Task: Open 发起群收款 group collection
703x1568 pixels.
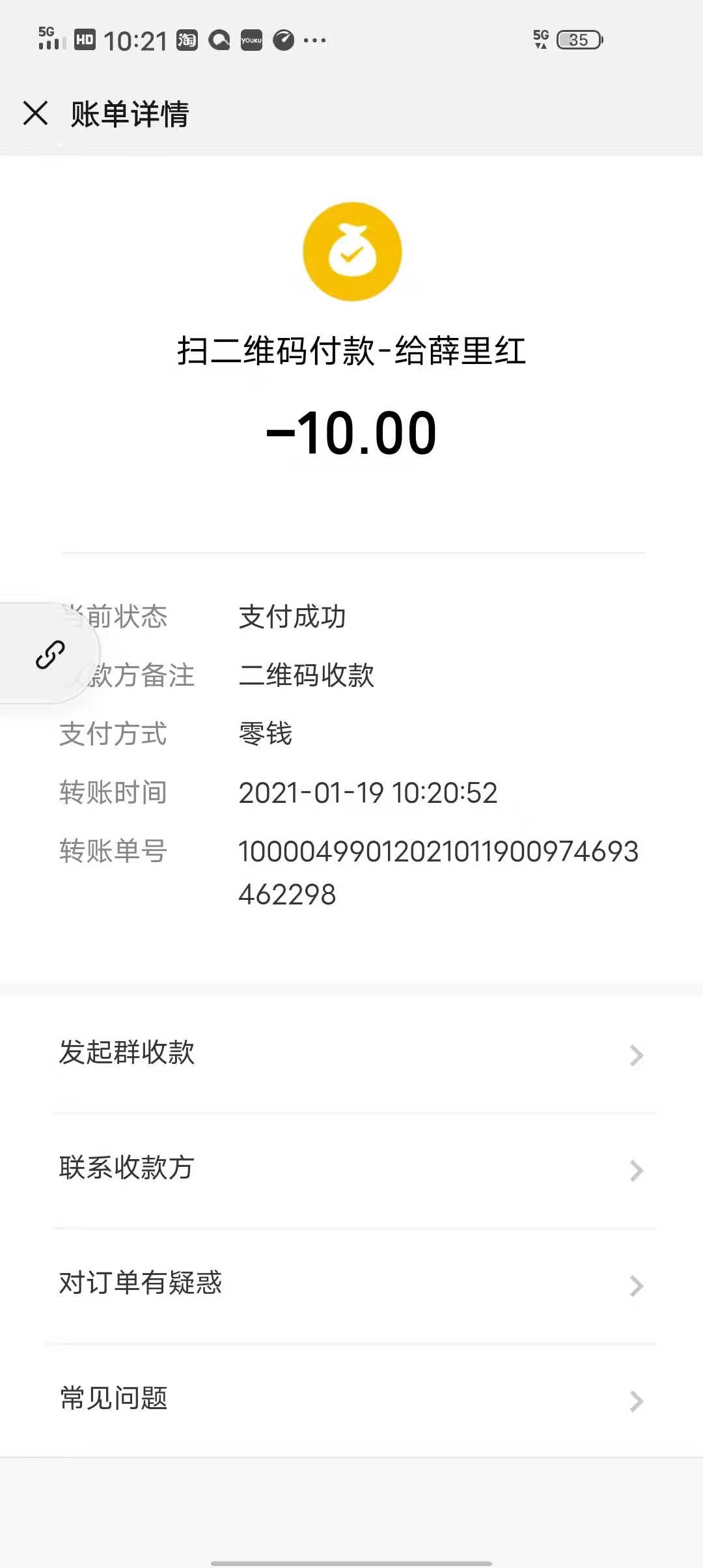Action: pyautogui.click(x=351, y=1054)
